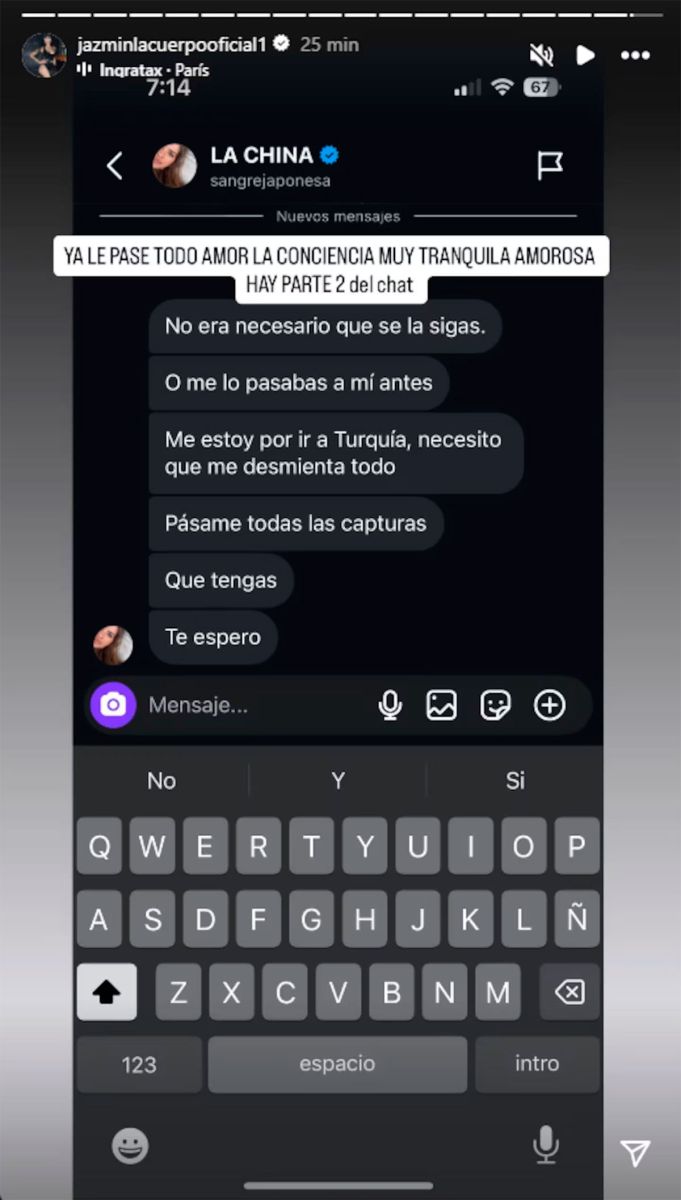Resume story playback
The height and width of the screenshot is (1200, 681).
[x=586, y=55]
